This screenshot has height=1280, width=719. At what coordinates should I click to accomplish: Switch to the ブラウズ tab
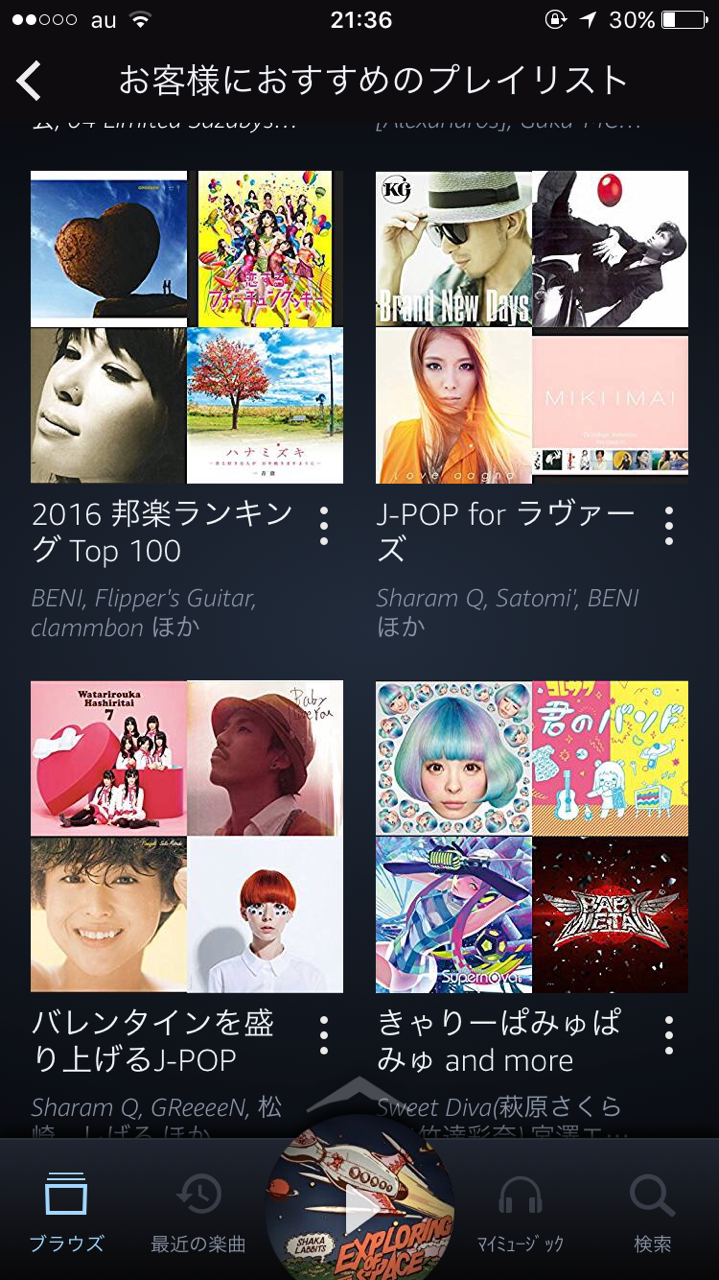(x=66, y=1212)
